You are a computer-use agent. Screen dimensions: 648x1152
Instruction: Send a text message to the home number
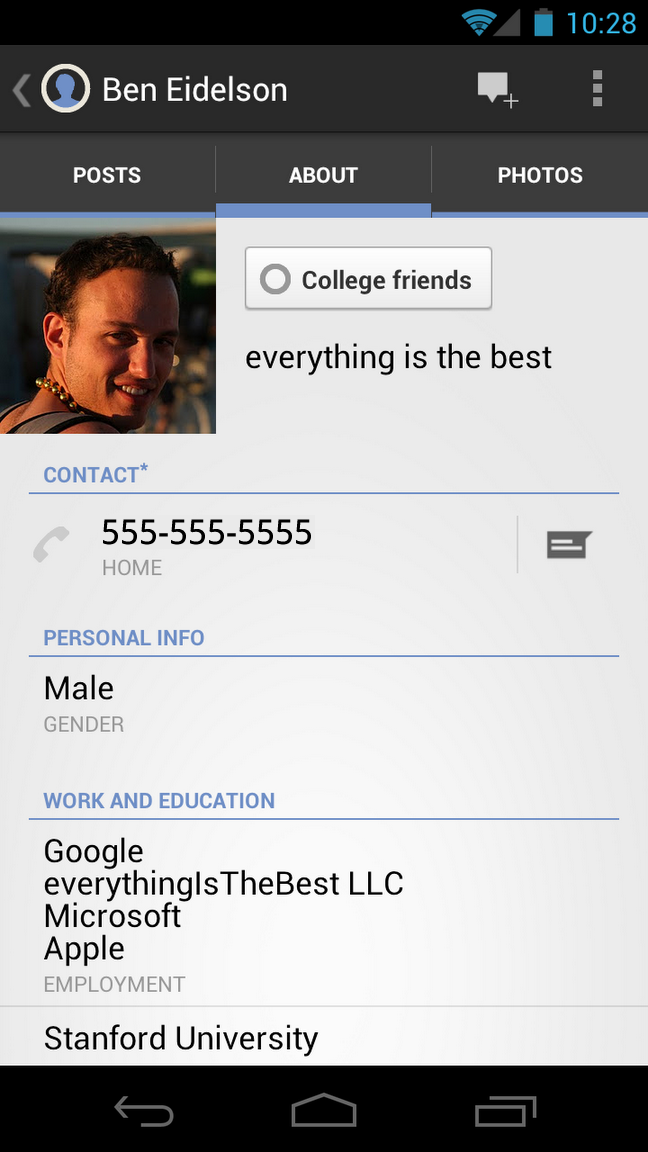569,545
